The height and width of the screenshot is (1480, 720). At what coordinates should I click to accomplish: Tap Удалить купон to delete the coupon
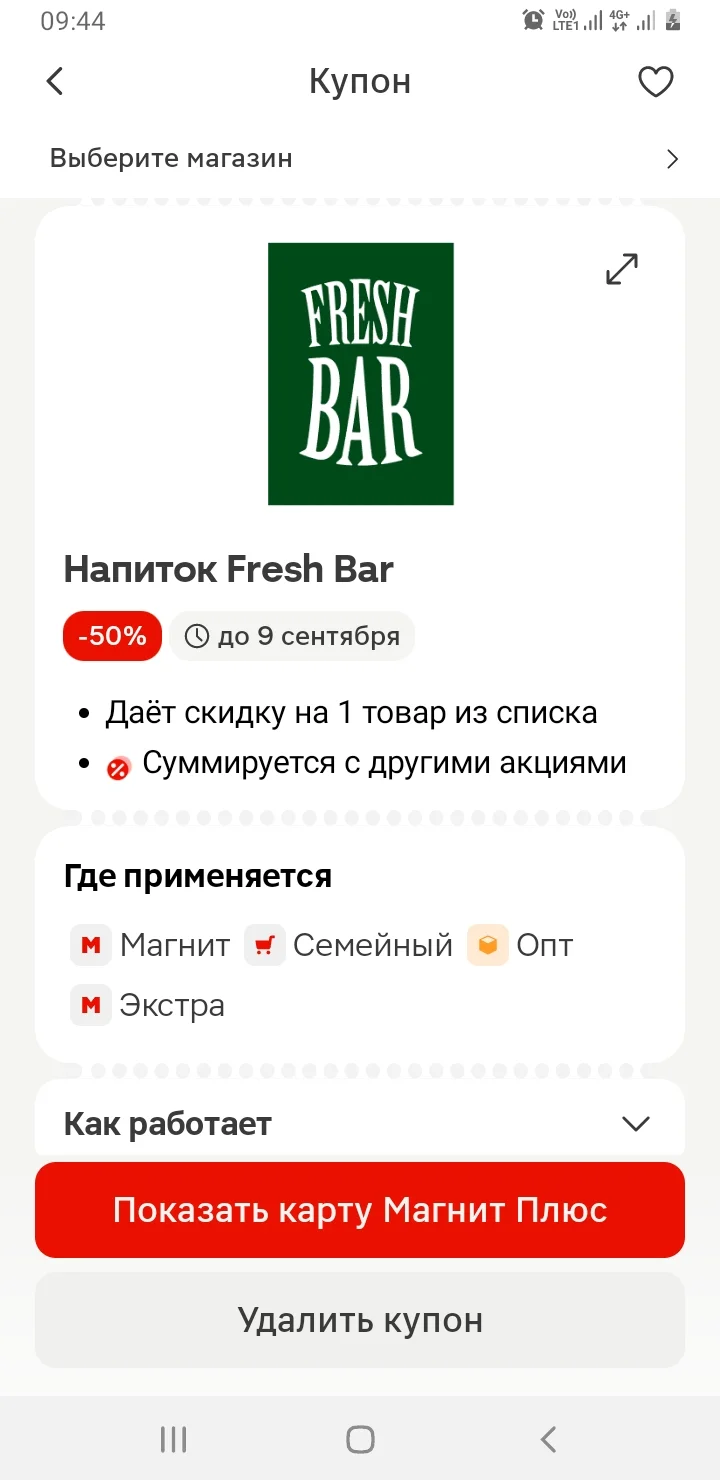360,1320
